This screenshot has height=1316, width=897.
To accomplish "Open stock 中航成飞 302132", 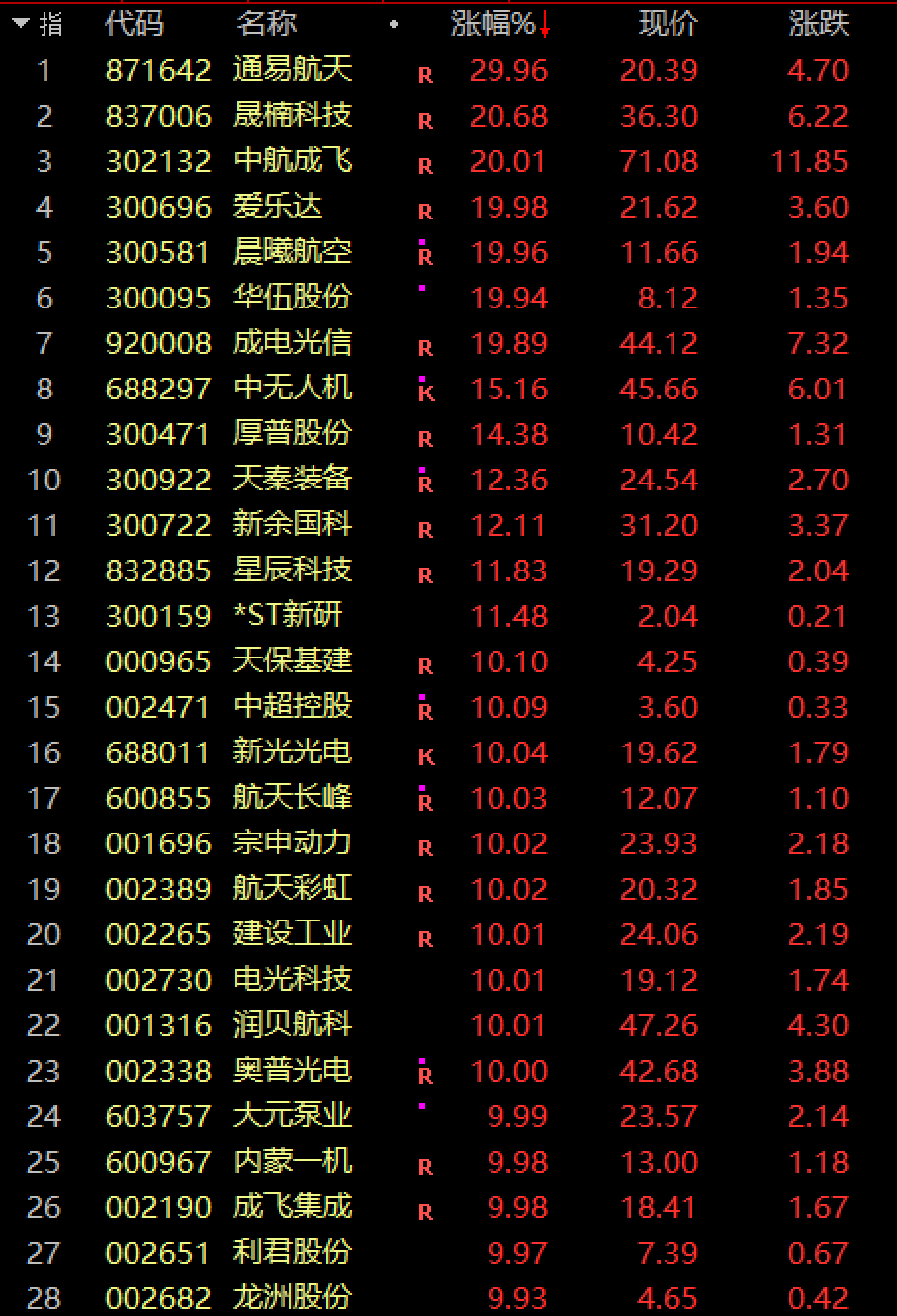I will (293, 161).
